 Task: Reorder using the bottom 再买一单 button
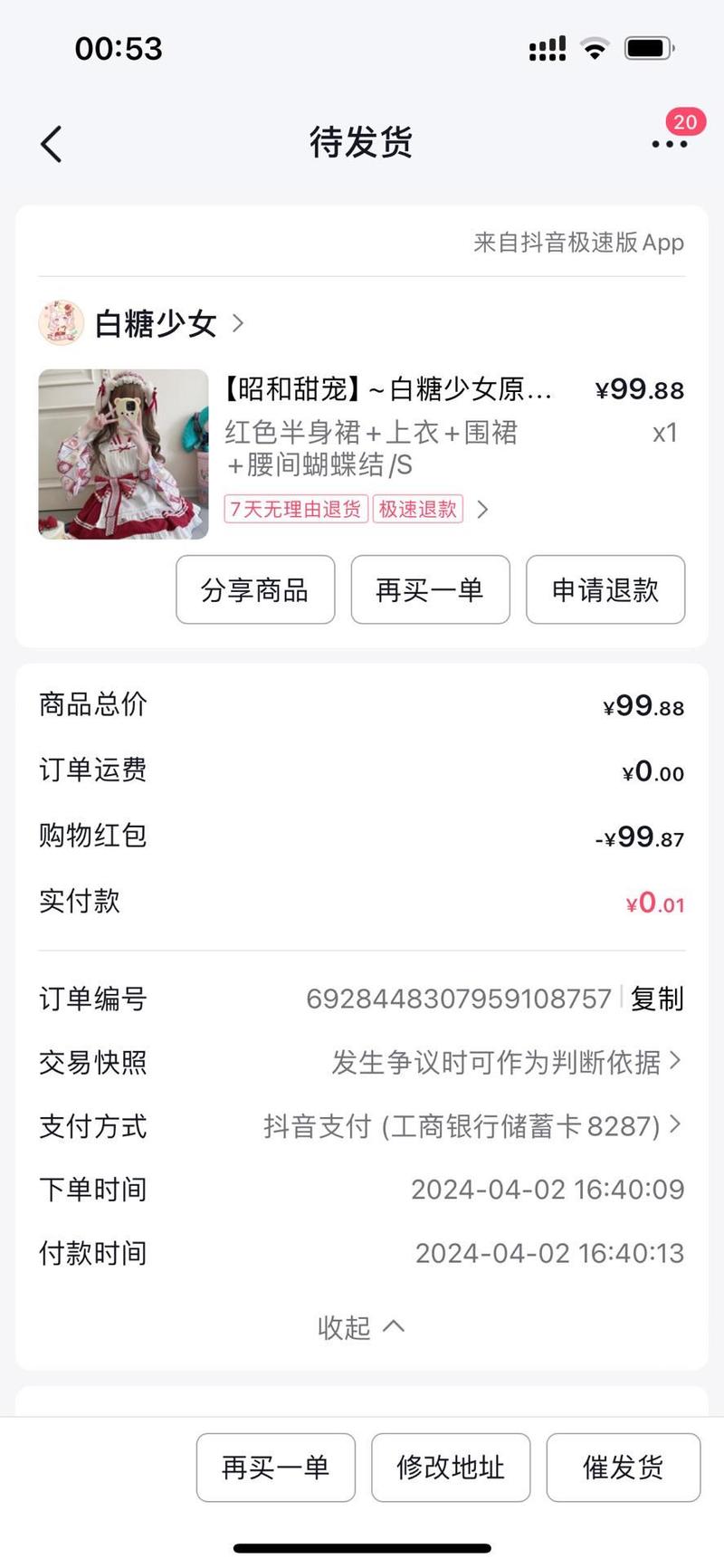[x=275, y=1468]
